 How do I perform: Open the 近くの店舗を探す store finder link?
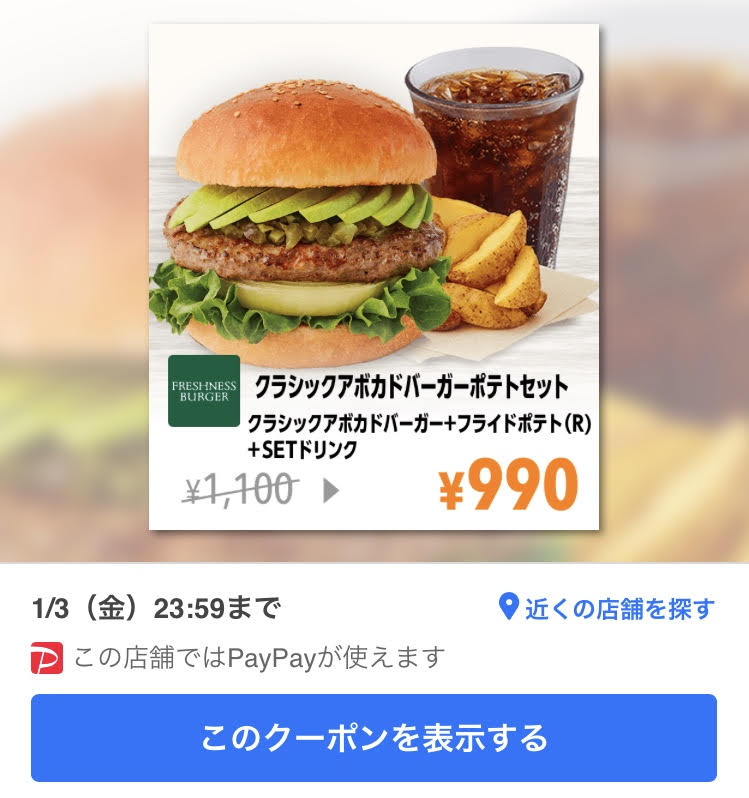[608, 607]
